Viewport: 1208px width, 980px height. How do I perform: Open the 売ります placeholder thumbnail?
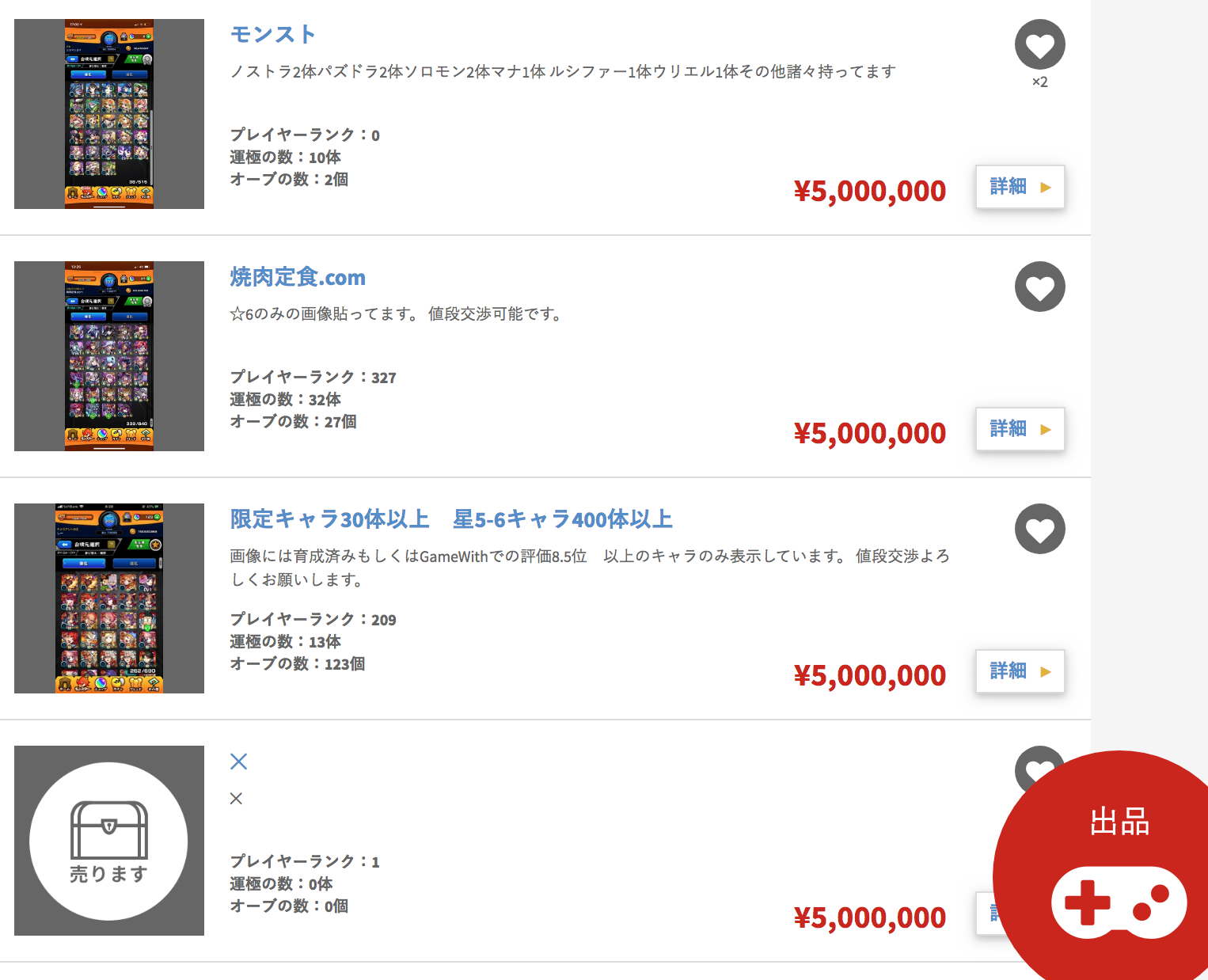point(109,841)
